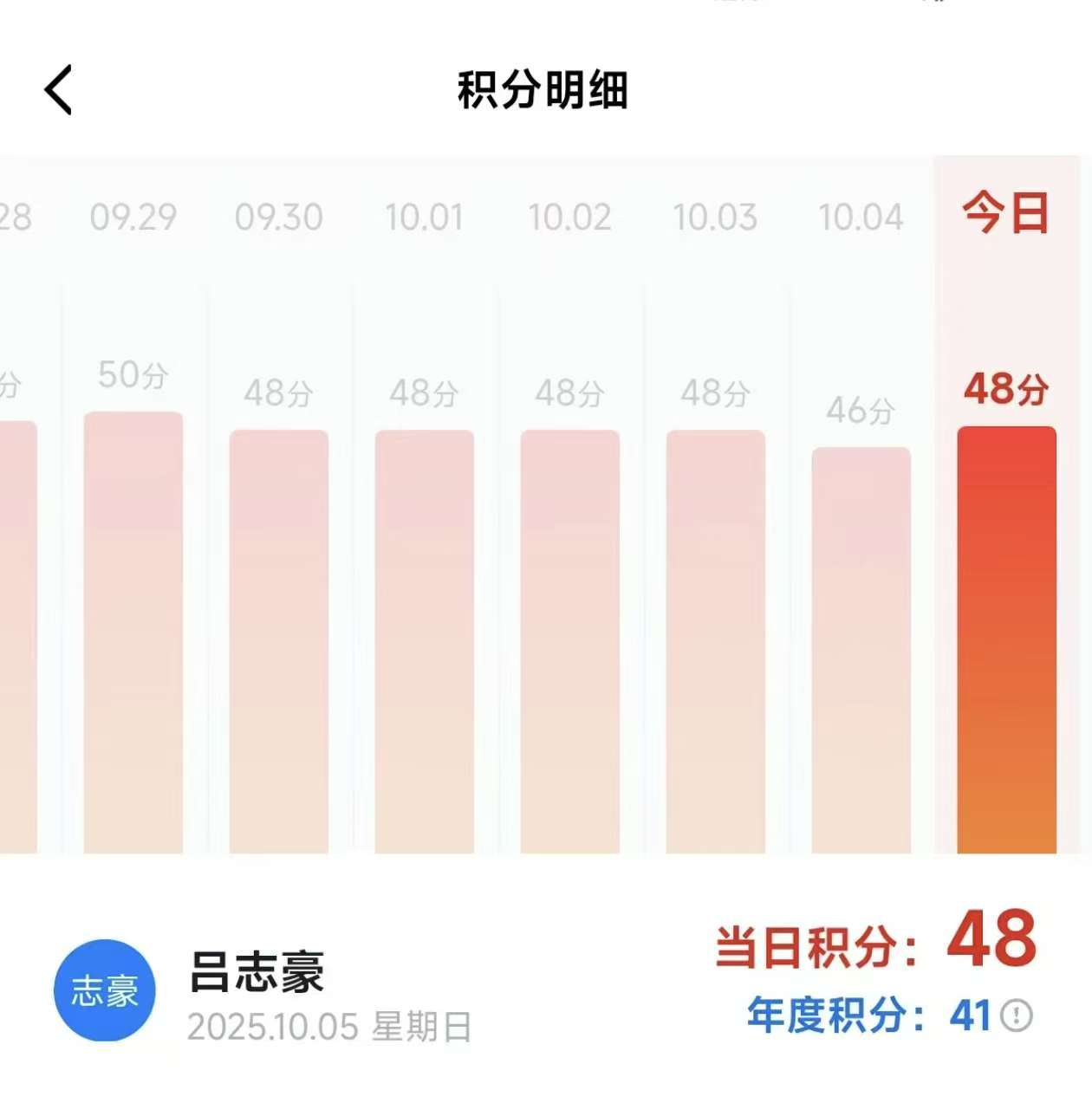Select the 10.03 score bar
The width and height of the screenshot is (1092, 1103).
point(716,641)
